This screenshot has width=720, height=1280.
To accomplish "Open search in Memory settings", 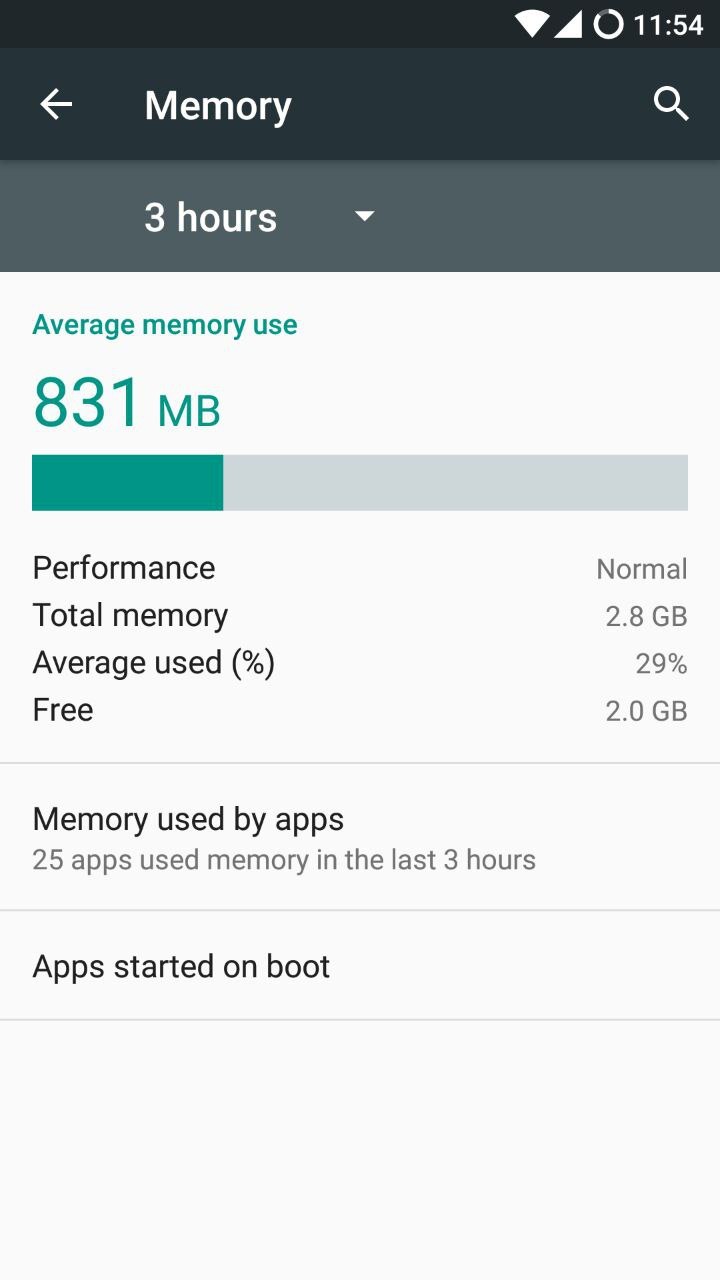I will (671, 104).
